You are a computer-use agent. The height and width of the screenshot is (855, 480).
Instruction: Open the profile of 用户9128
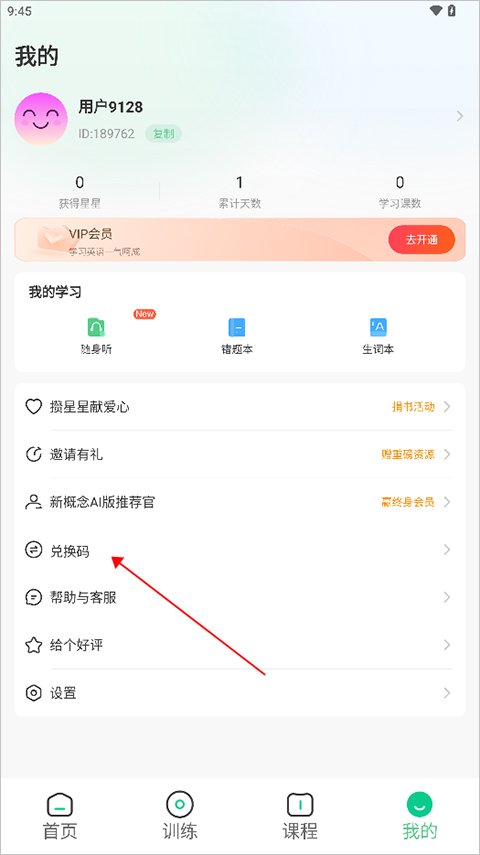coord(240,118)
